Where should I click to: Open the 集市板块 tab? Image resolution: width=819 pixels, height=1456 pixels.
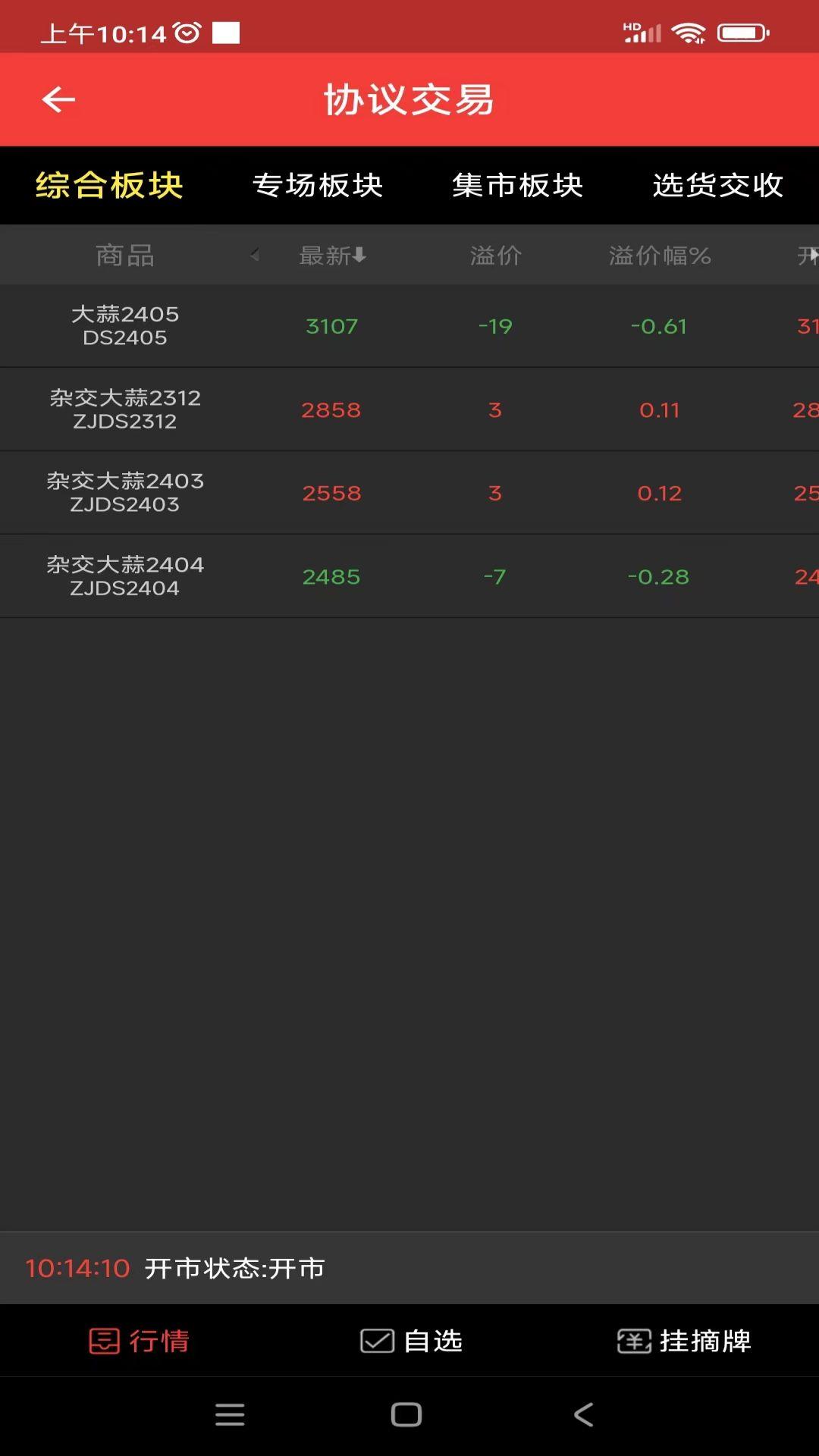tap(518, 186)
